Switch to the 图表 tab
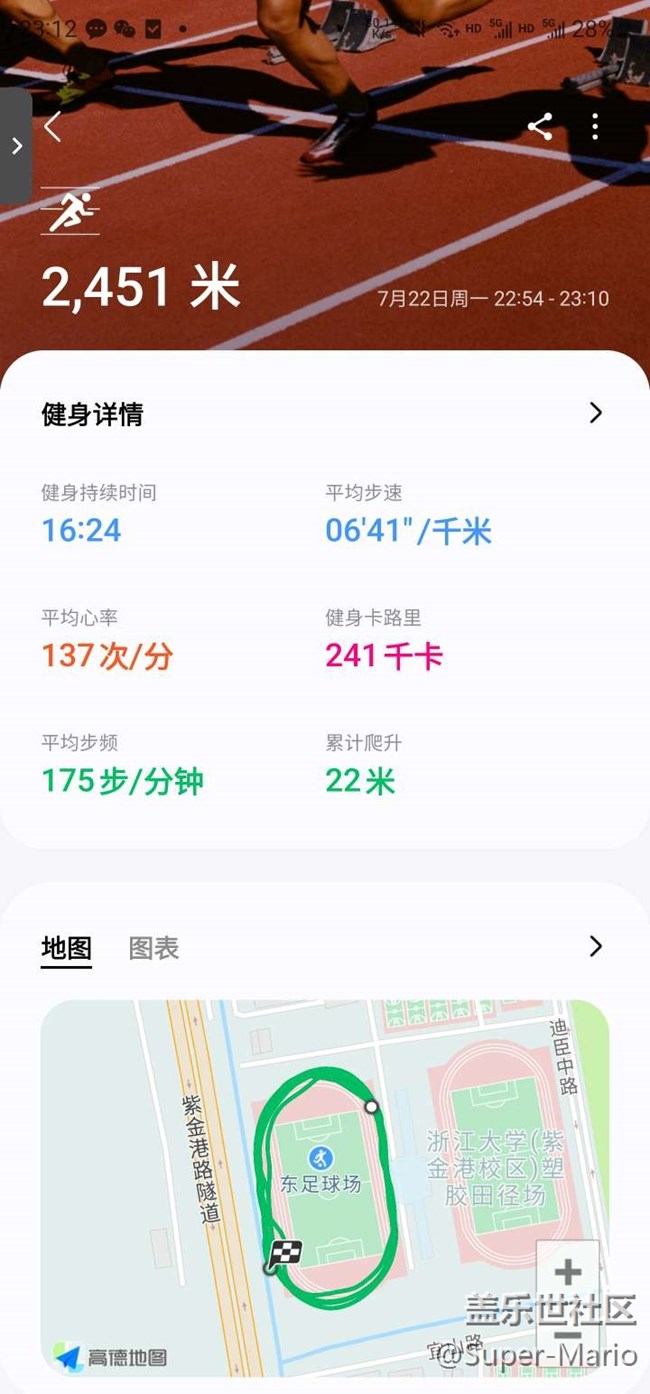The width and height of the screenshot is (650, 1394). click(x=154, y=948)
